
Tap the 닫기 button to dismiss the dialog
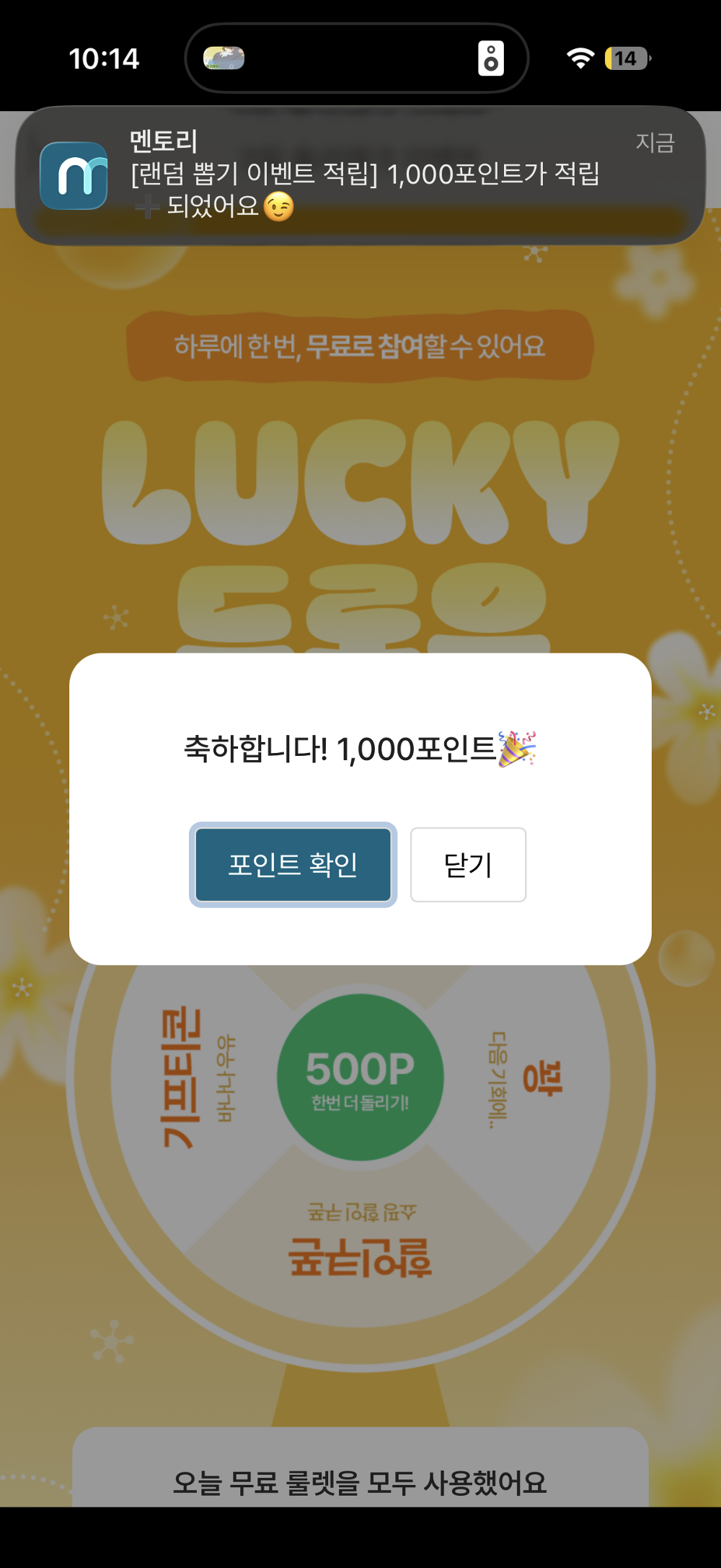[467, 865]
